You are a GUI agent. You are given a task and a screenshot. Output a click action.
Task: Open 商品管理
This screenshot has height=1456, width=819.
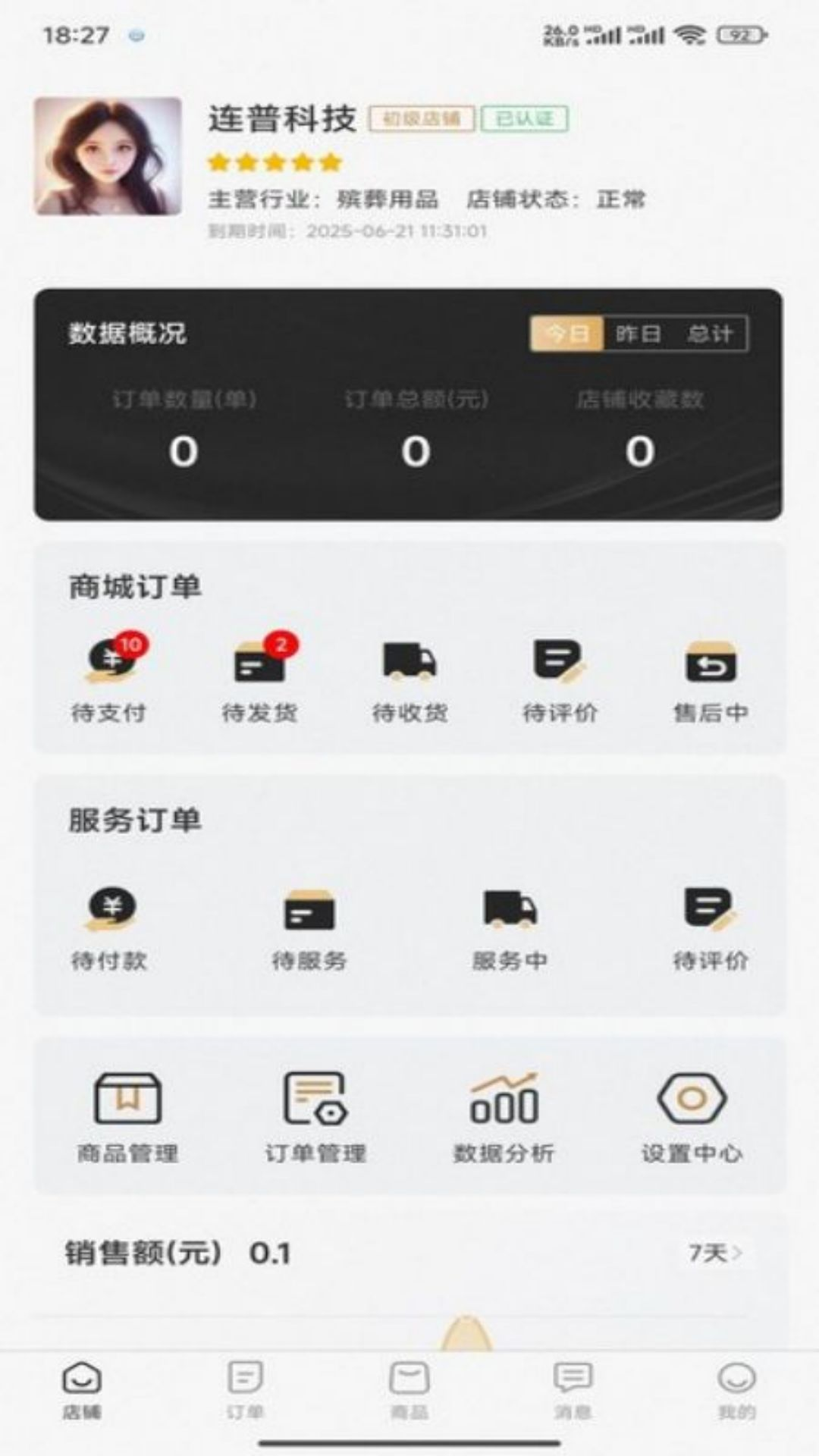(127, 1116)
